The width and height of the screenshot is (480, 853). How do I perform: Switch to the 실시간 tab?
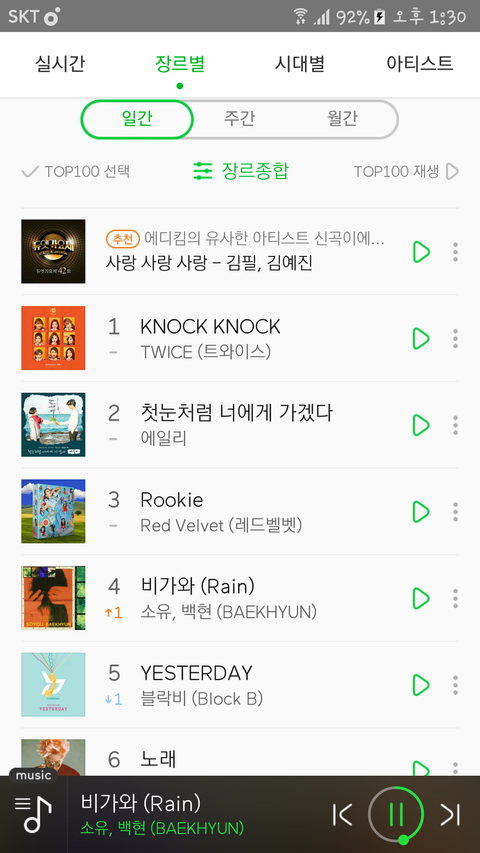point(60,64)
